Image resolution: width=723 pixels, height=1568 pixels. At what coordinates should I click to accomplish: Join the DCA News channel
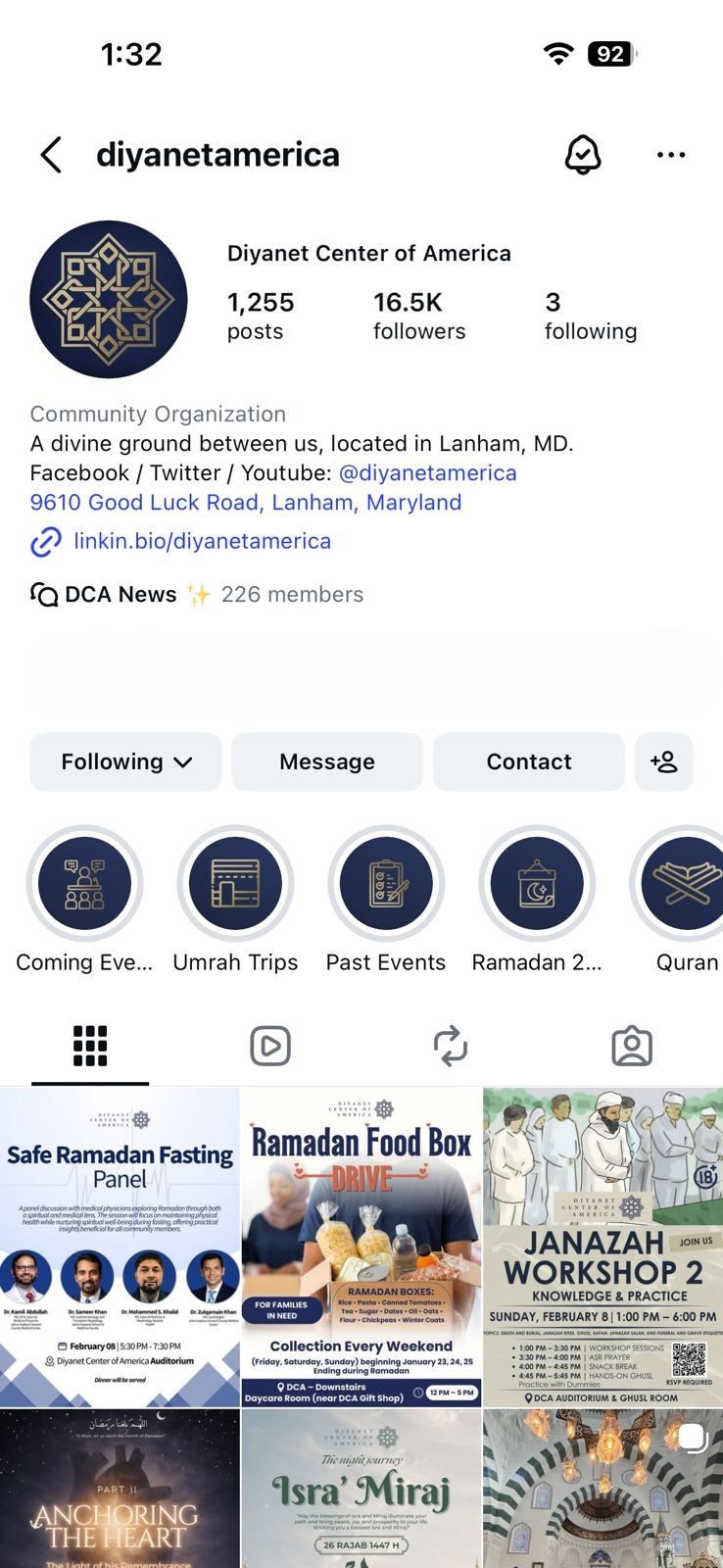(x=120, y=594)
